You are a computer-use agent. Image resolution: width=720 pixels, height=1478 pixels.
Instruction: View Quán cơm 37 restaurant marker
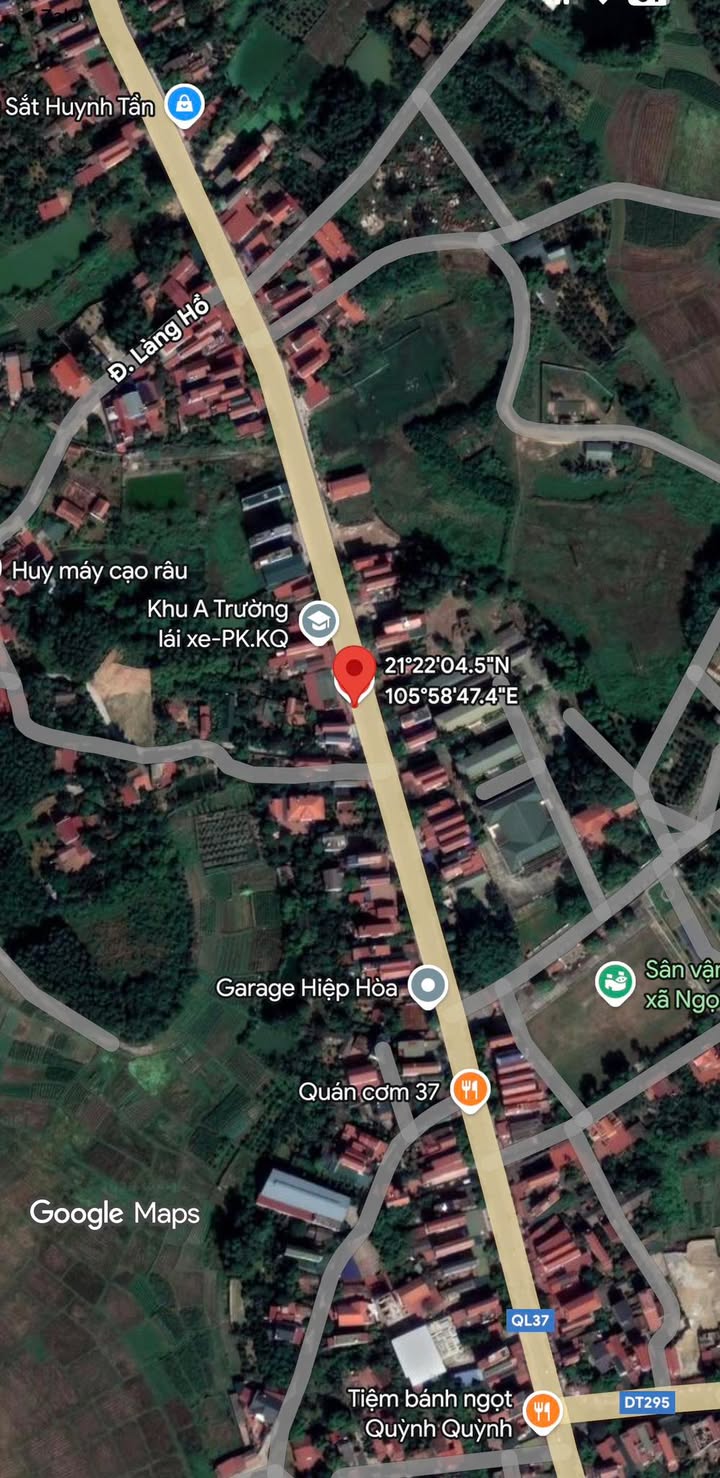coord(470,1091)
